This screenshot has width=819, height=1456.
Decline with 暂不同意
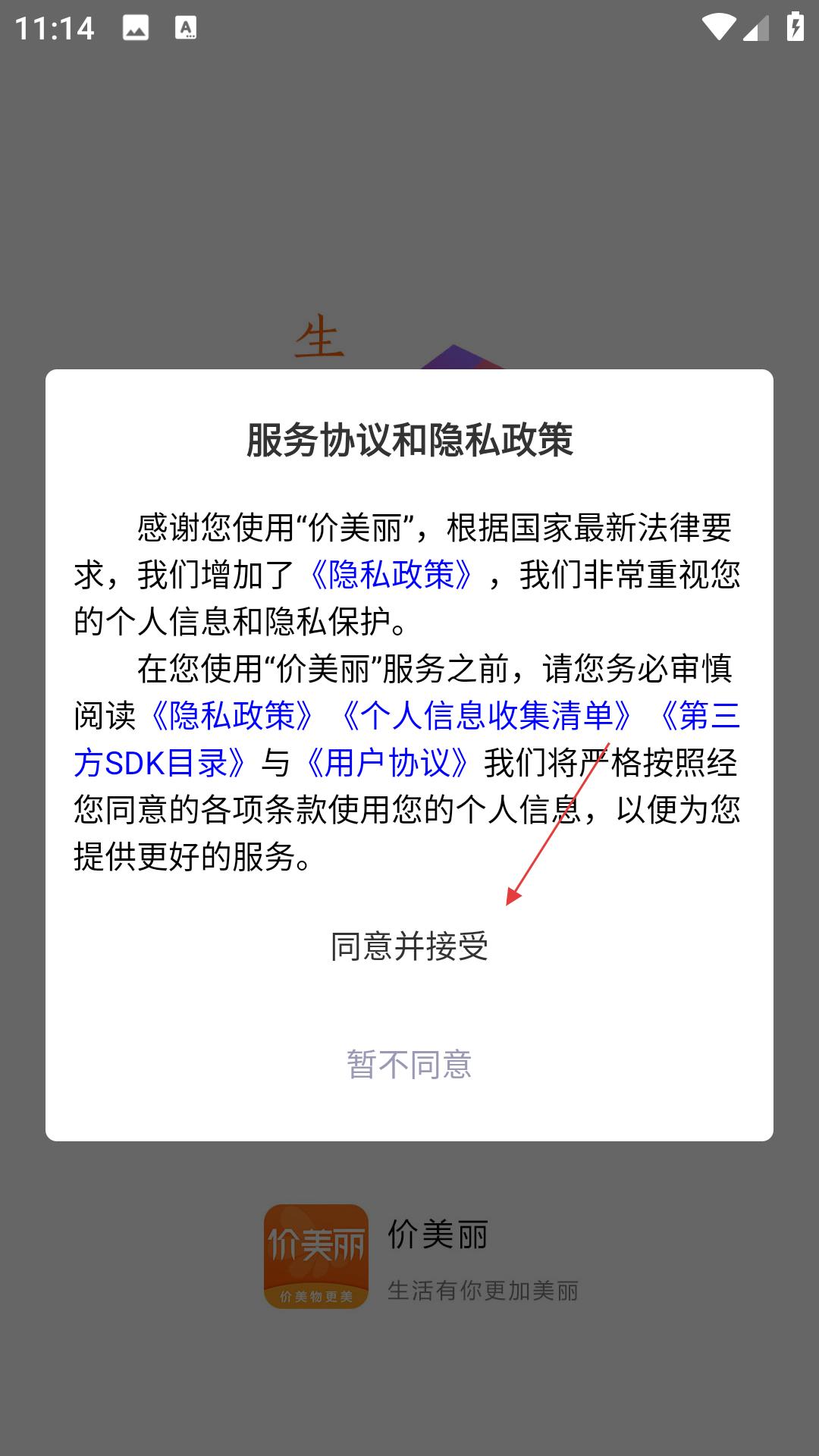pyautogui.click(x=409, y=1065)
